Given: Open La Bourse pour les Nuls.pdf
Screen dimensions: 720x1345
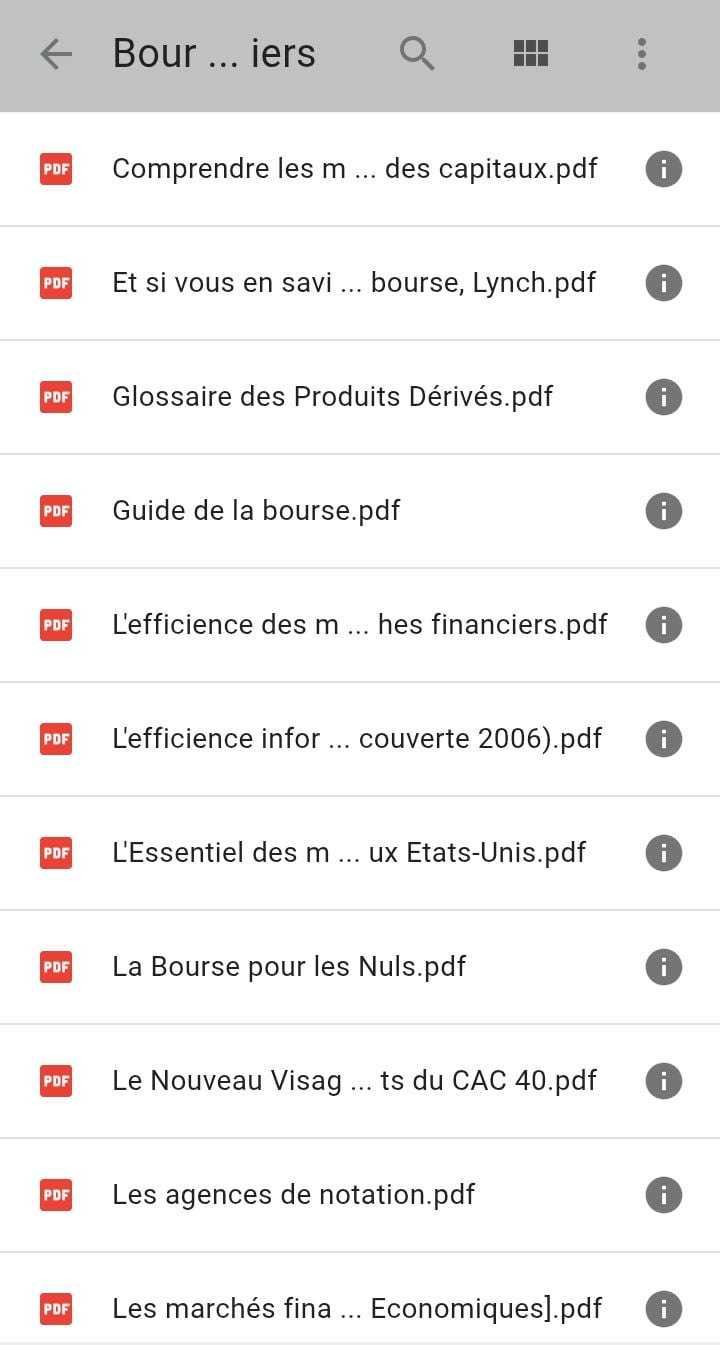Looking at the screenshot, I should tap(289, 967).
